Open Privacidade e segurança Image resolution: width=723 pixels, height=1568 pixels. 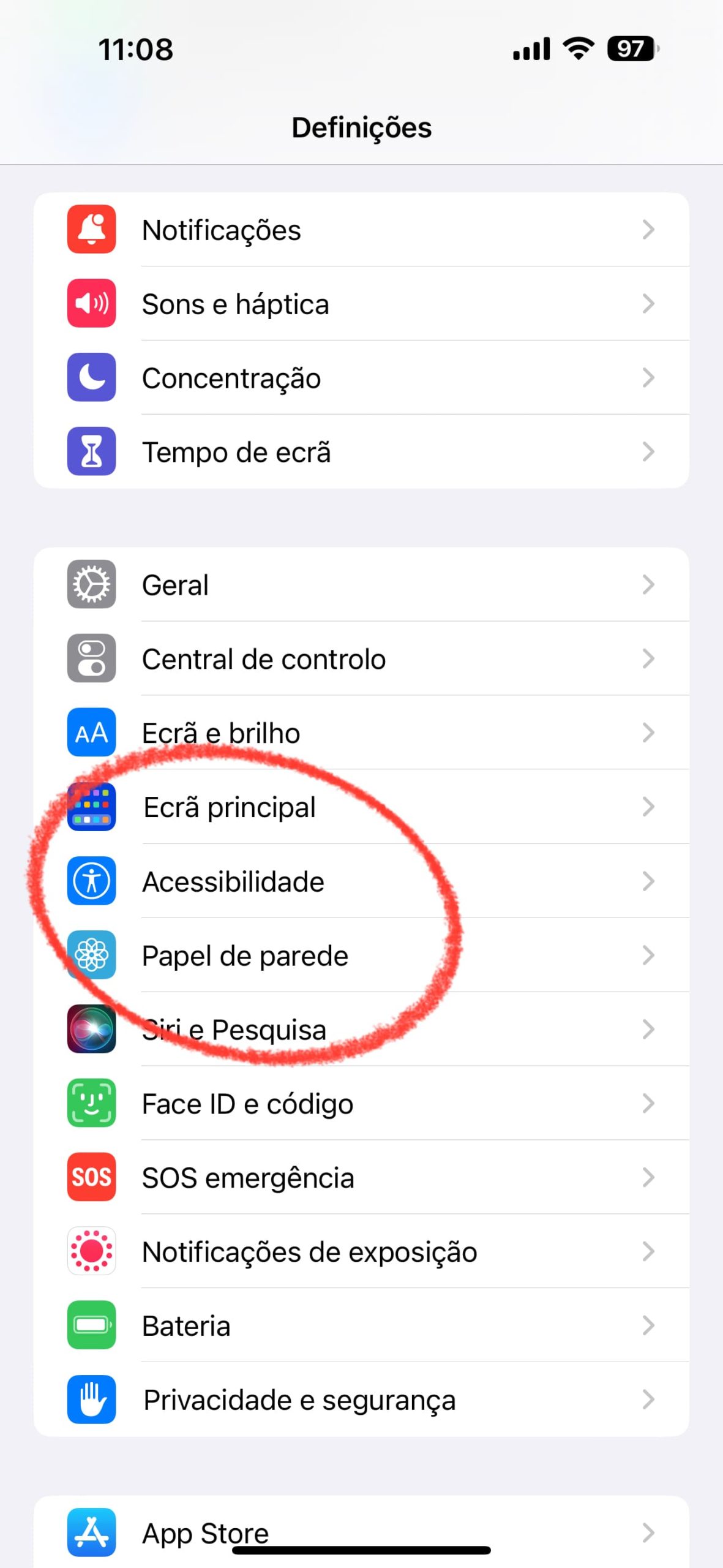point(361,1400)
